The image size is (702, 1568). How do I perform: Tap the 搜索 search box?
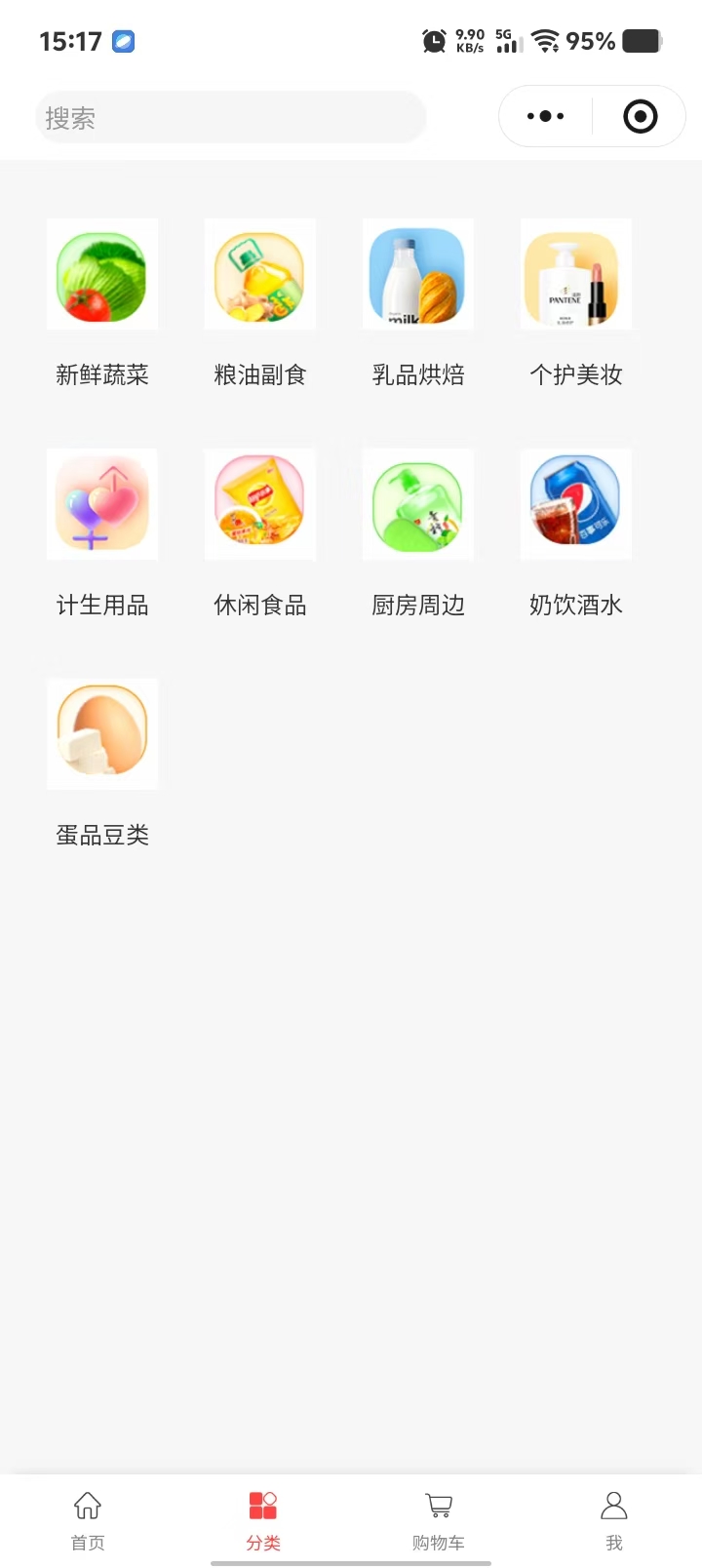click(x=230, y=118)
